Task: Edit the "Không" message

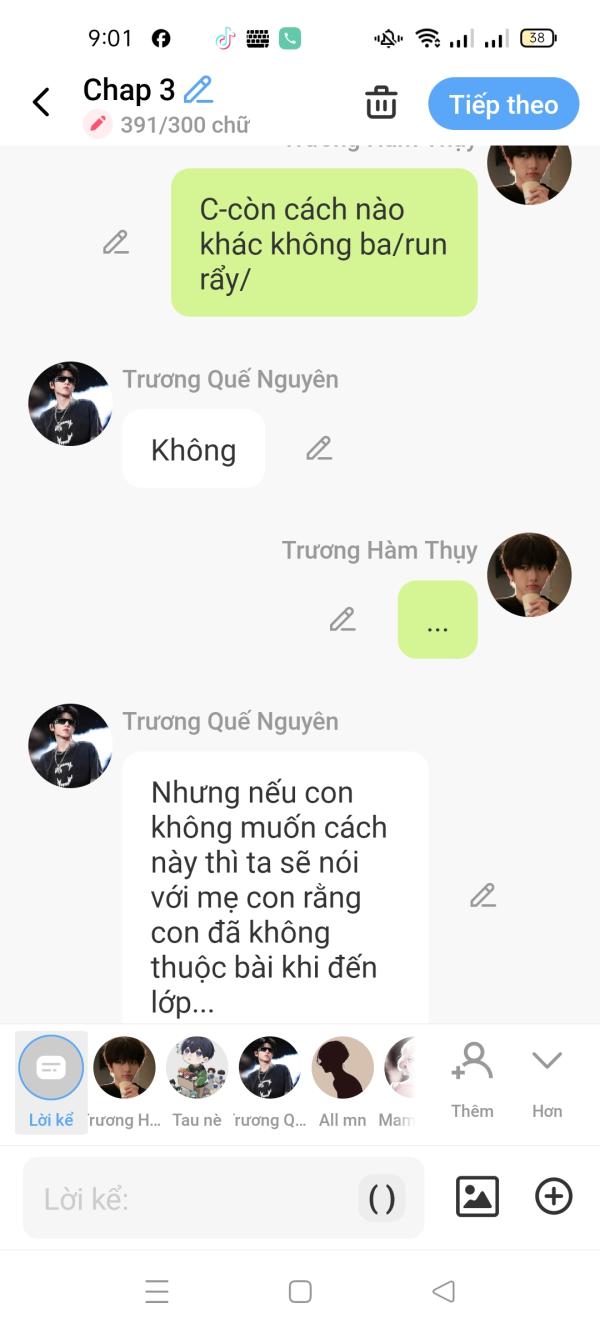Action: (319, 448)
